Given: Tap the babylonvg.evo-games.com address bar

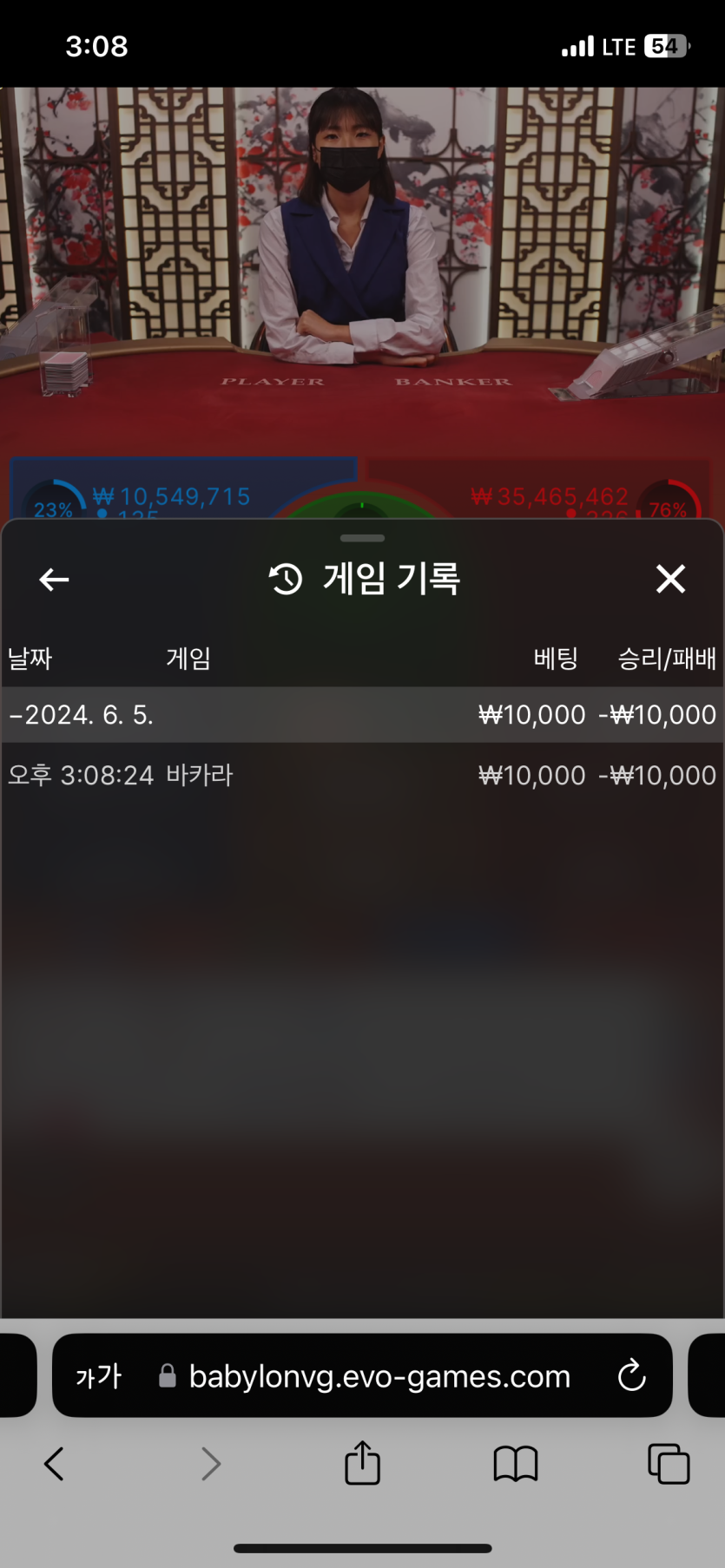Looking at the screenshot, I should (379, 1376).
